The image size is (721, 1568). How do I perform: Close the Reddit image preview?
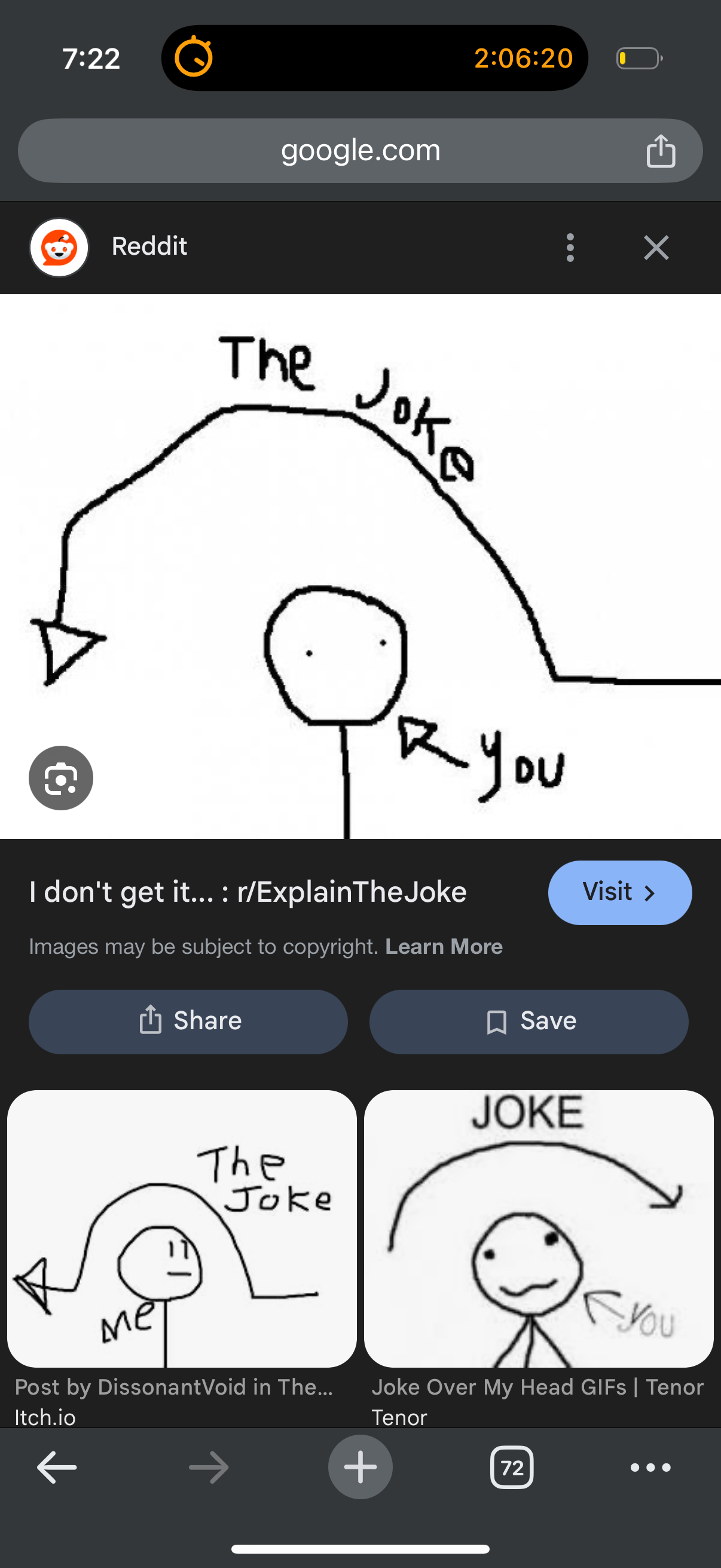[x=656, y=248]
